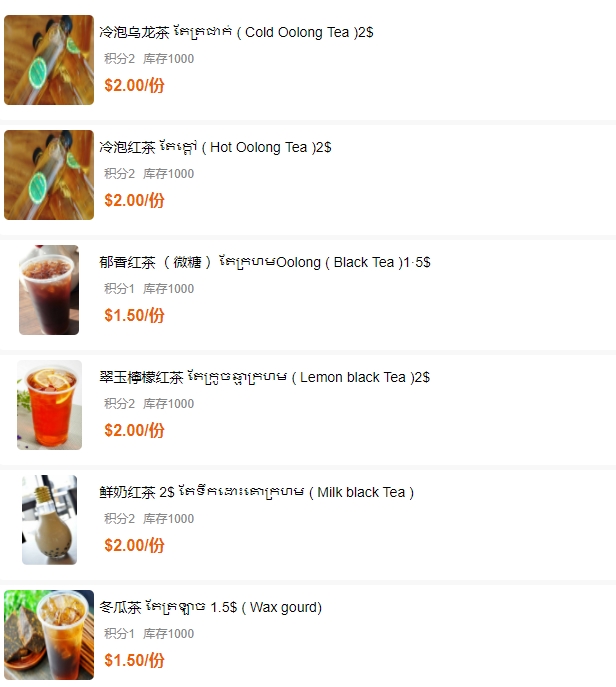
Task: Select the Wax gourd tea product
Action: pyautogui.click(x=210, y=608)
